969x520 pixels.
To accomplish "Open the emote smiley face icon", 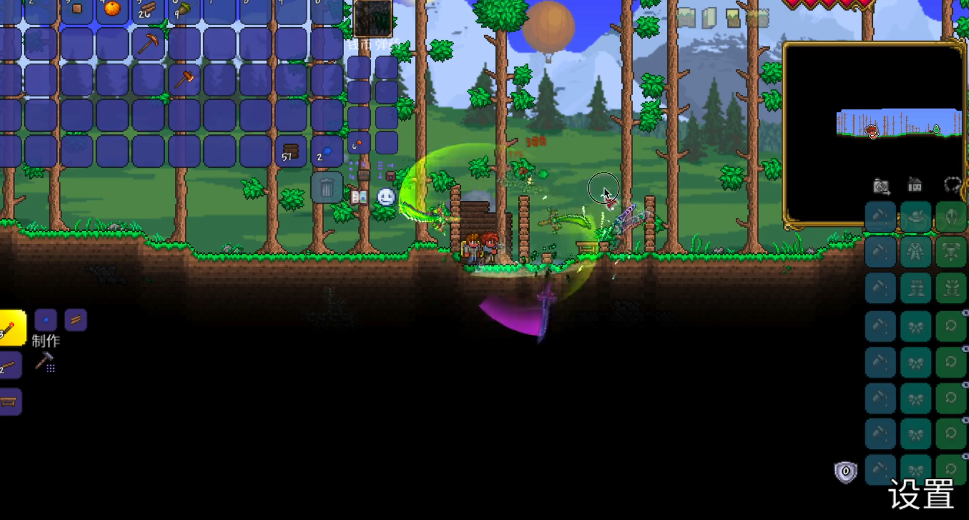I will (x=386, y=197).
